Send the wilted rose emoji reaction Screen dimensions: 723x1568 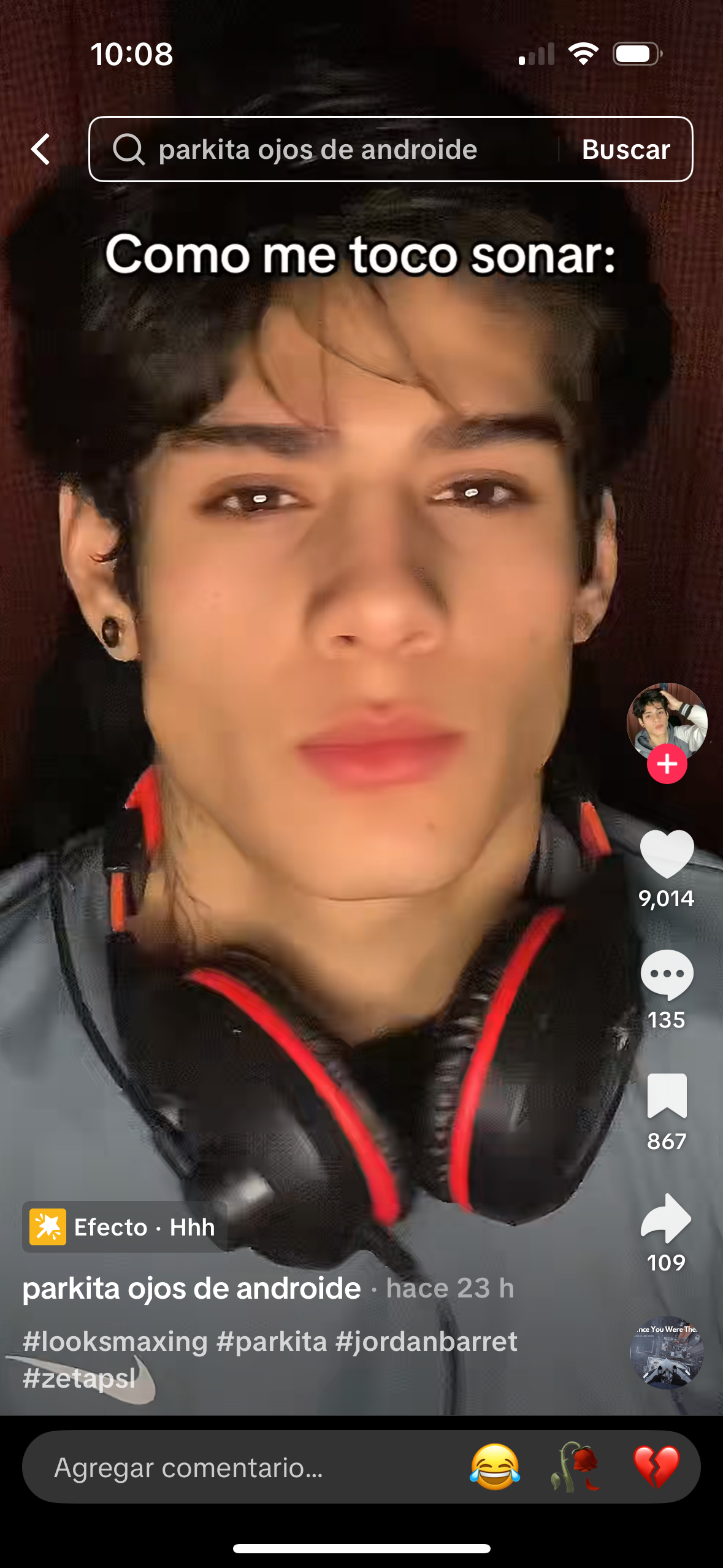[576, 1467]
